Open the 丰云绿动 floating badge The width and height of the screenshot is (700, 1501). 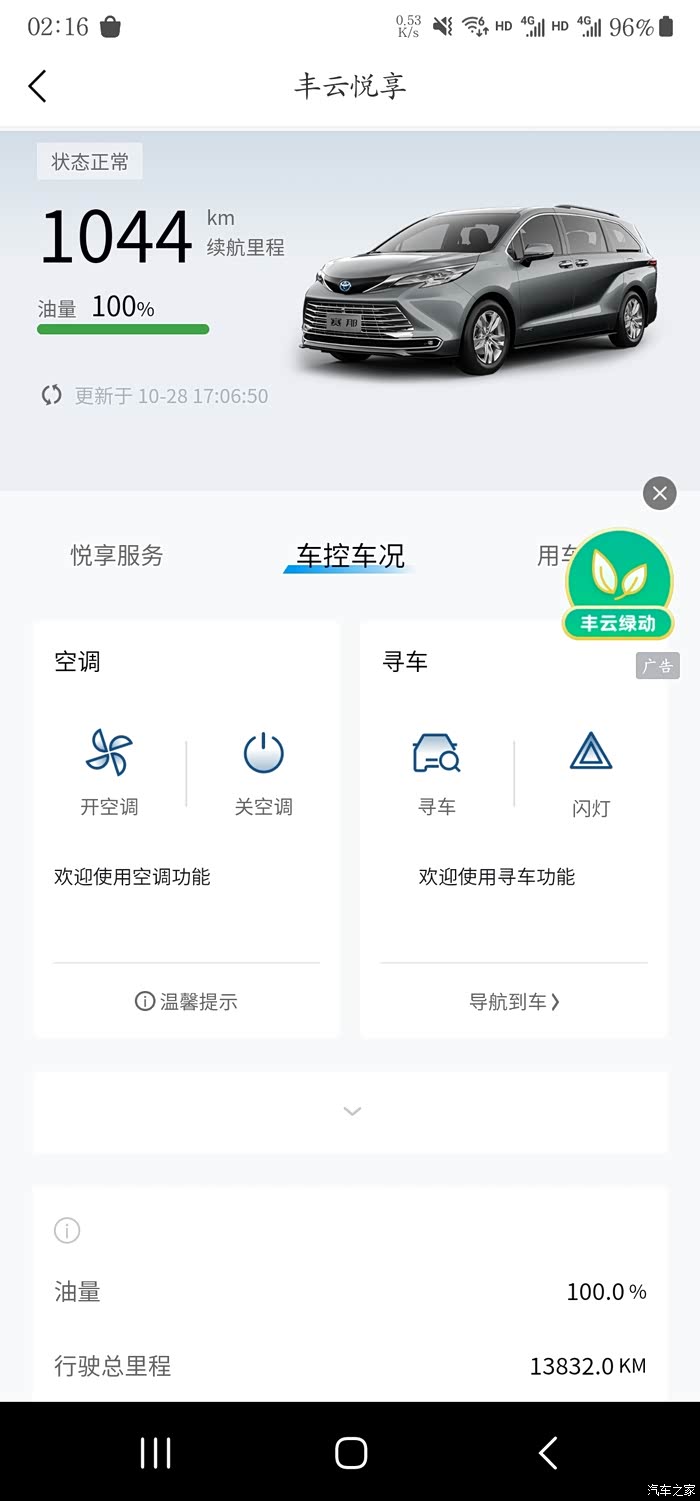618,585
